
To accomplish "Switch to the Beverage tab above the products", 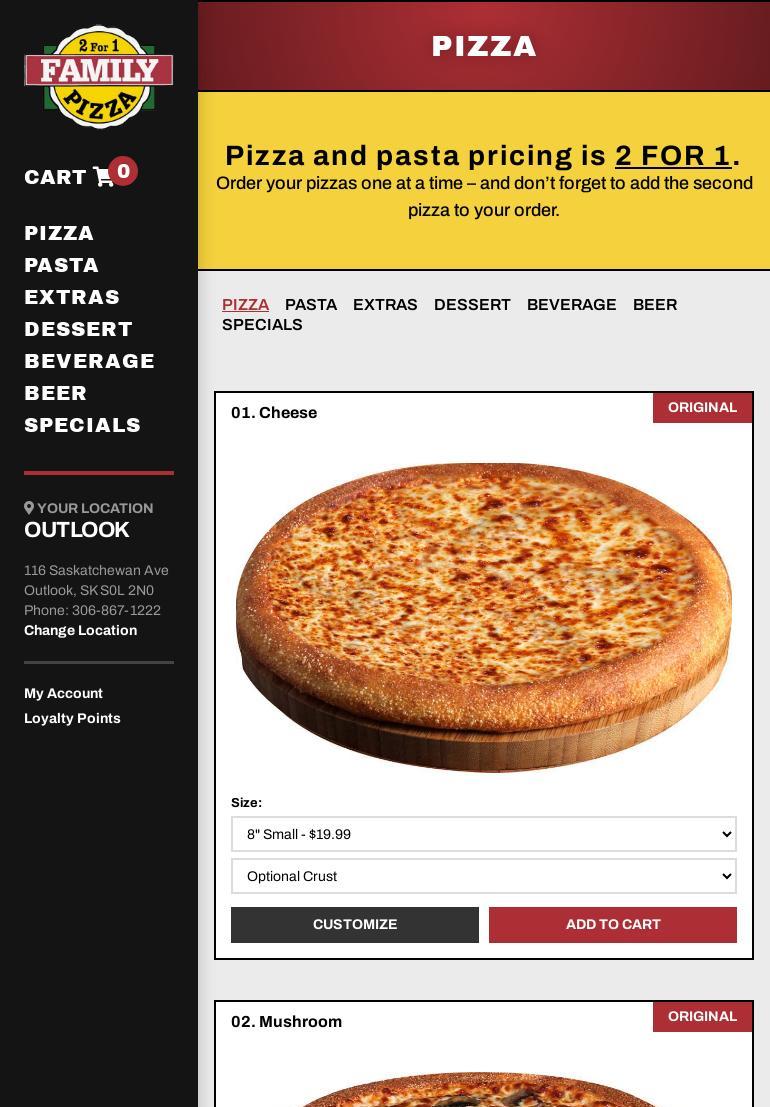I will [571, 304].
